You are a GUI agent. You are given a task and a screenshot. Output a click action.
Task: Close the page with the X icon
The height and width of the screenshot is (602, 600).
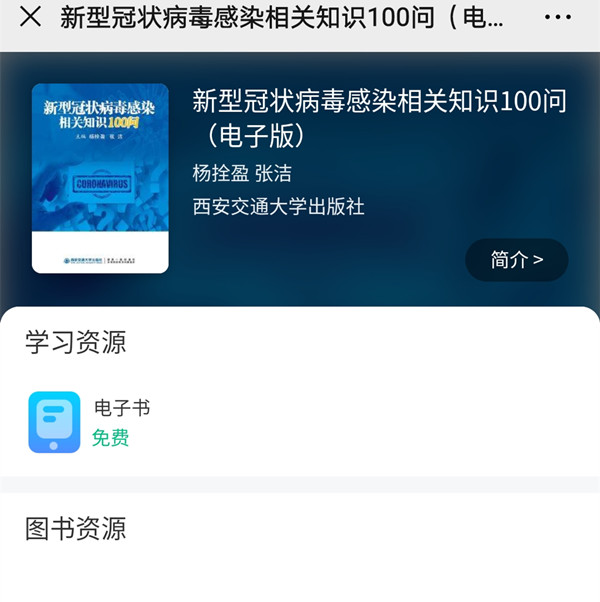(x=31, y=17)
